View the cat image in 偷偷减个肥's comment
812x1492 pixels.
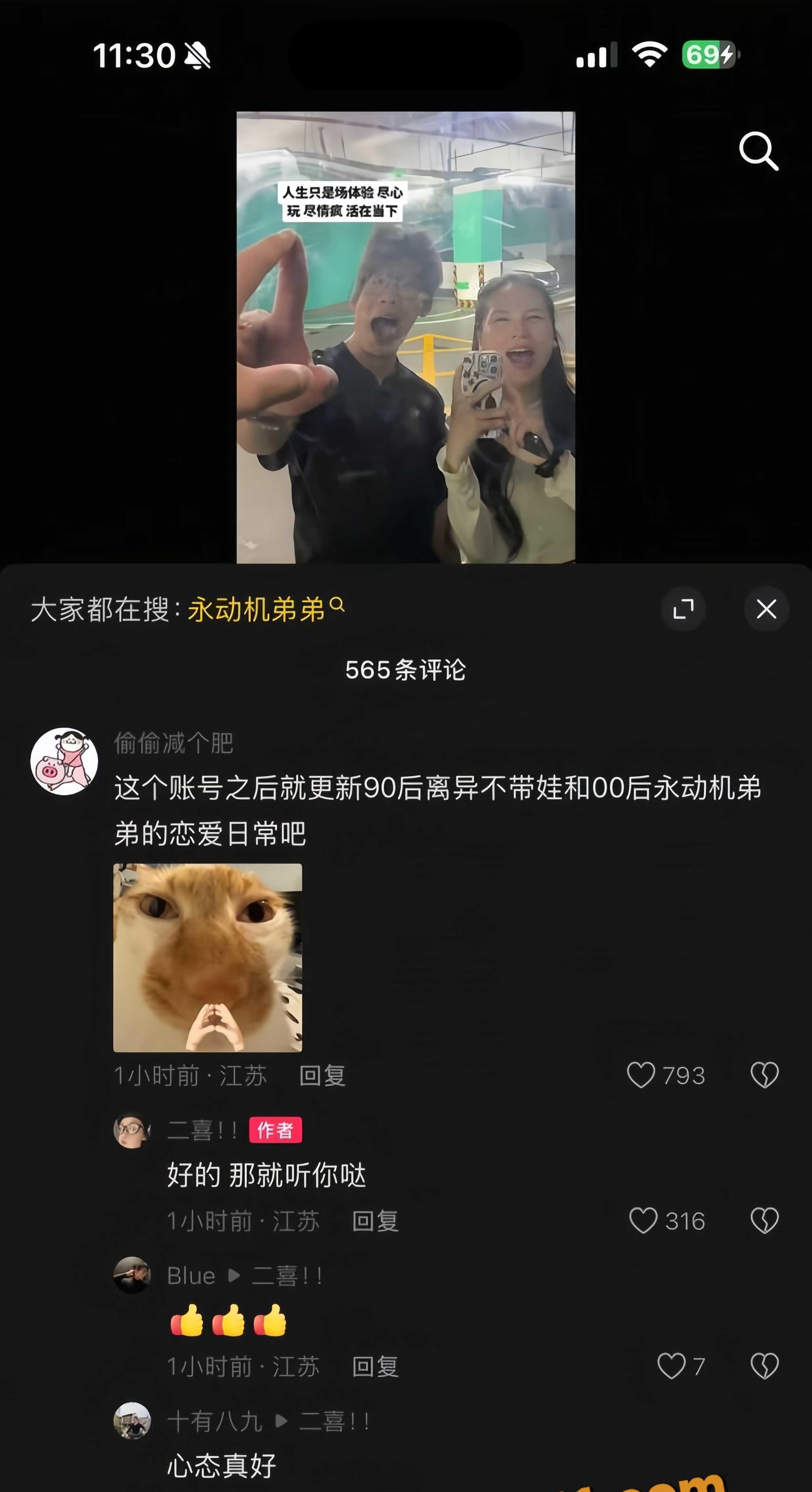tap(207, 957)
